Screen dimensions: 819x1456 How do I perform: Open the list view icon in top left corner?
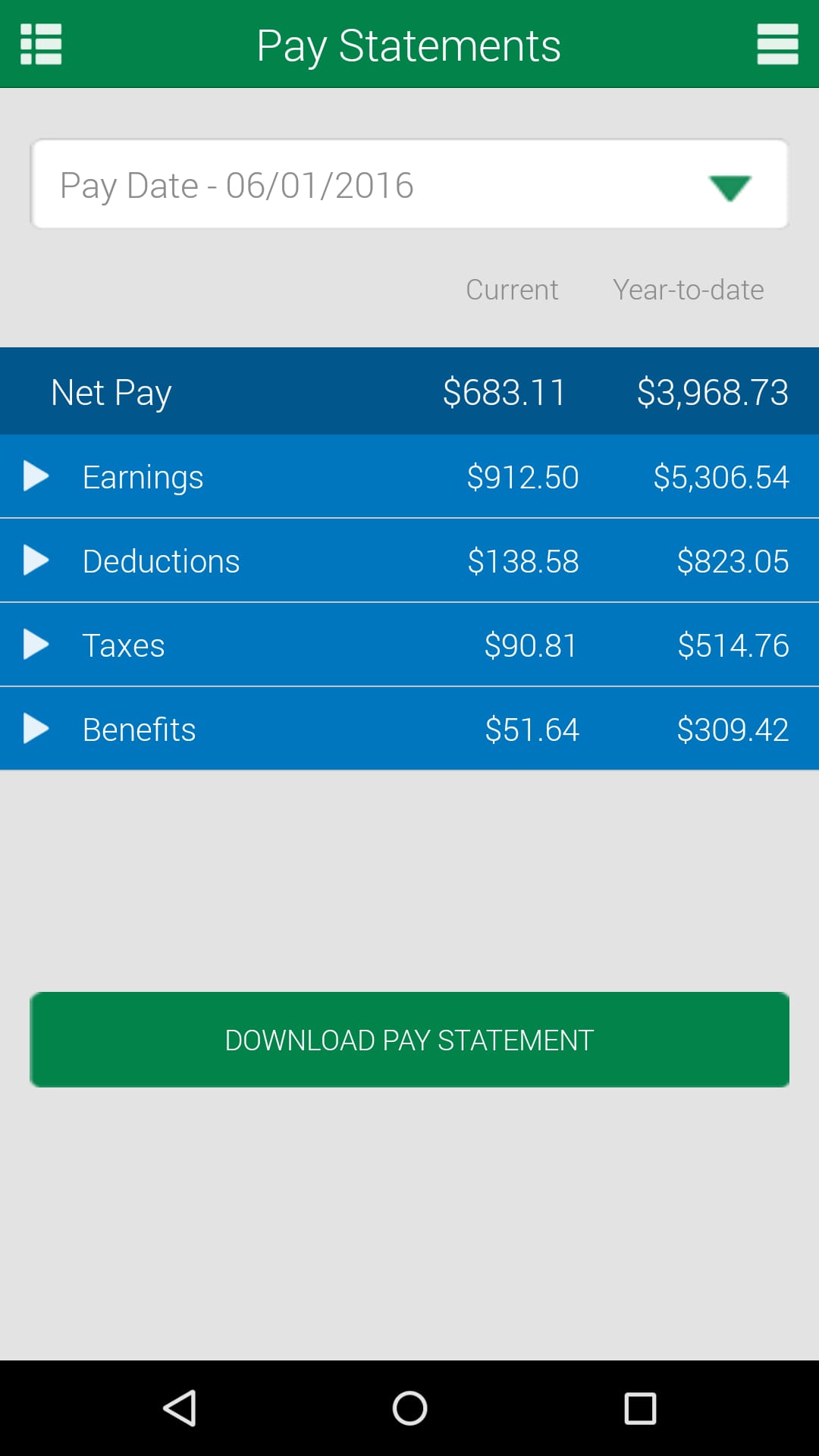(x=42, y=43)
